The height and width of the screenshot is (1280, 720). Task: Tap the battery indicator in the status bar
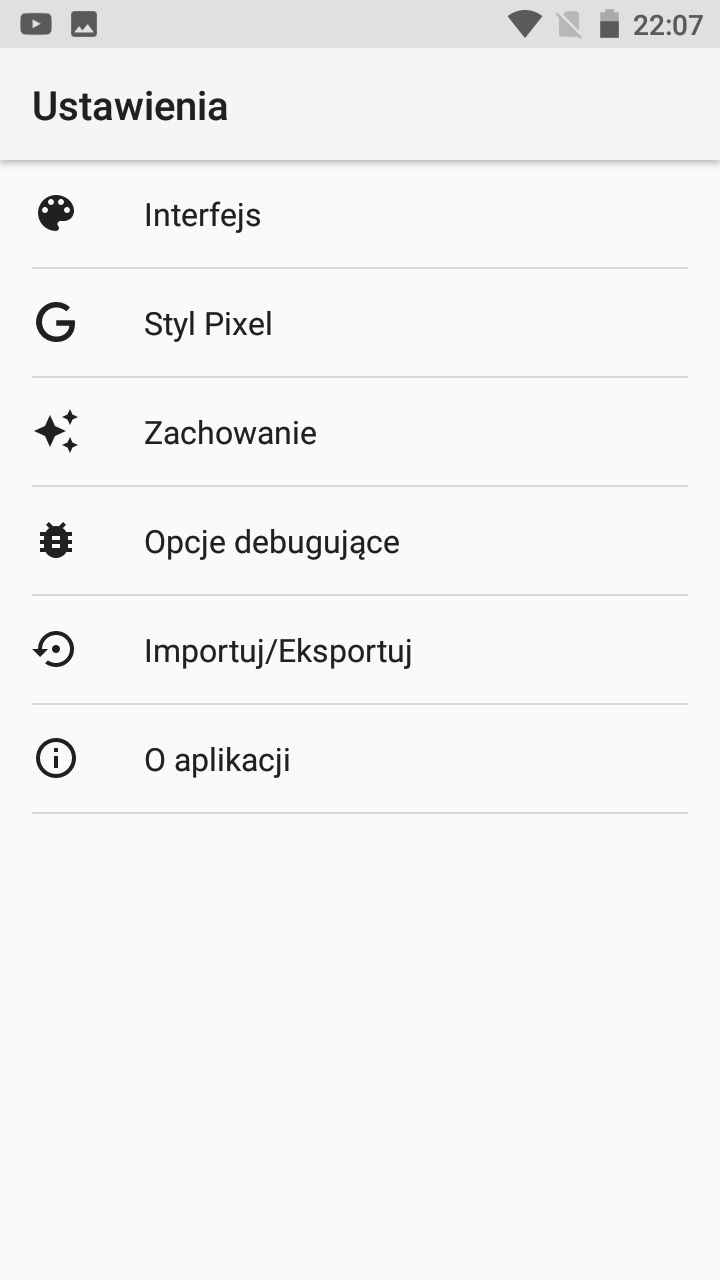pos(610,22)
